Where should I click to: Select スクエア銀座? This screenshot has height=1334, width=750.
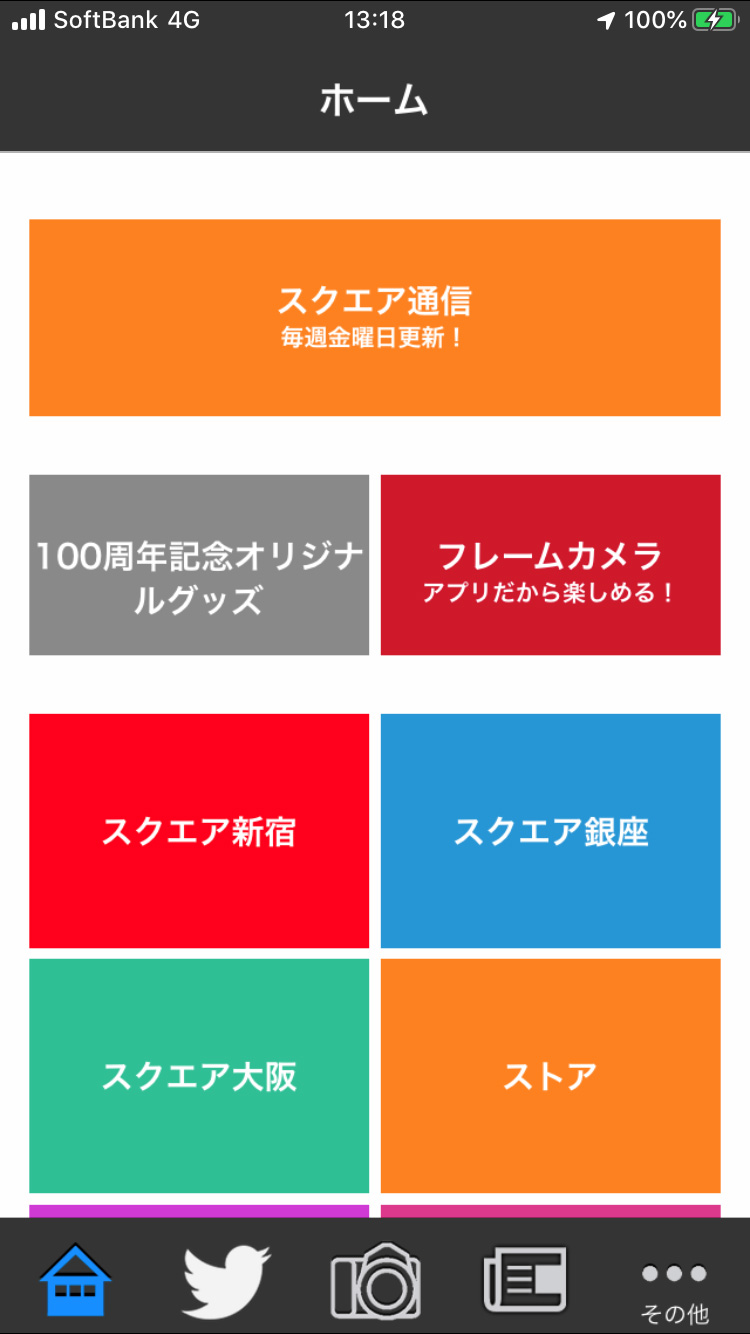click(x=551, y=831)
